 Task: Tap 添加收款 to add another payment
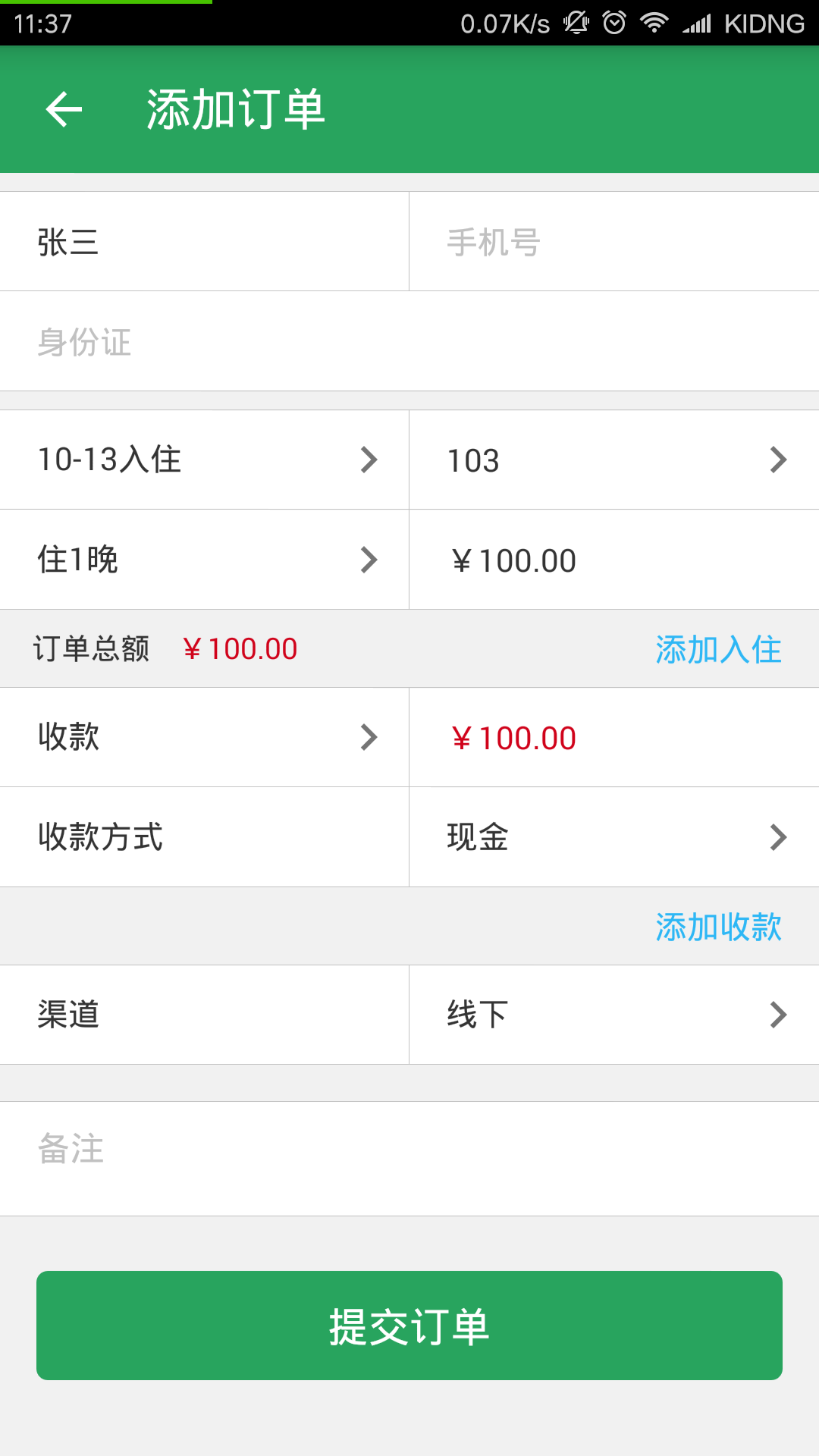coord(718,927)
